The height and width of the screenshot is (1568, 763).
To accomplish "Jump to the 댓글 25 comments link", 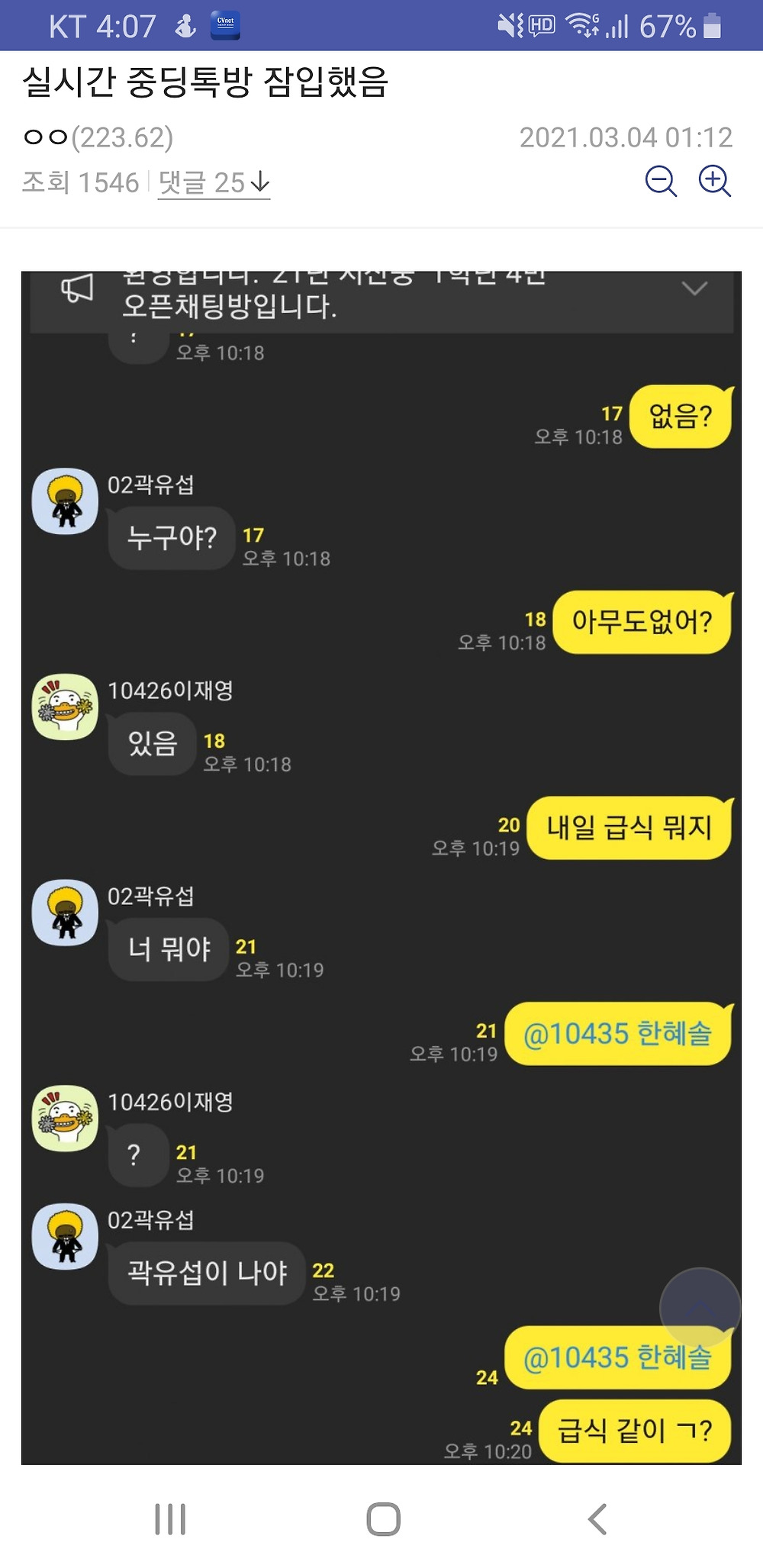I will point(214,183).
